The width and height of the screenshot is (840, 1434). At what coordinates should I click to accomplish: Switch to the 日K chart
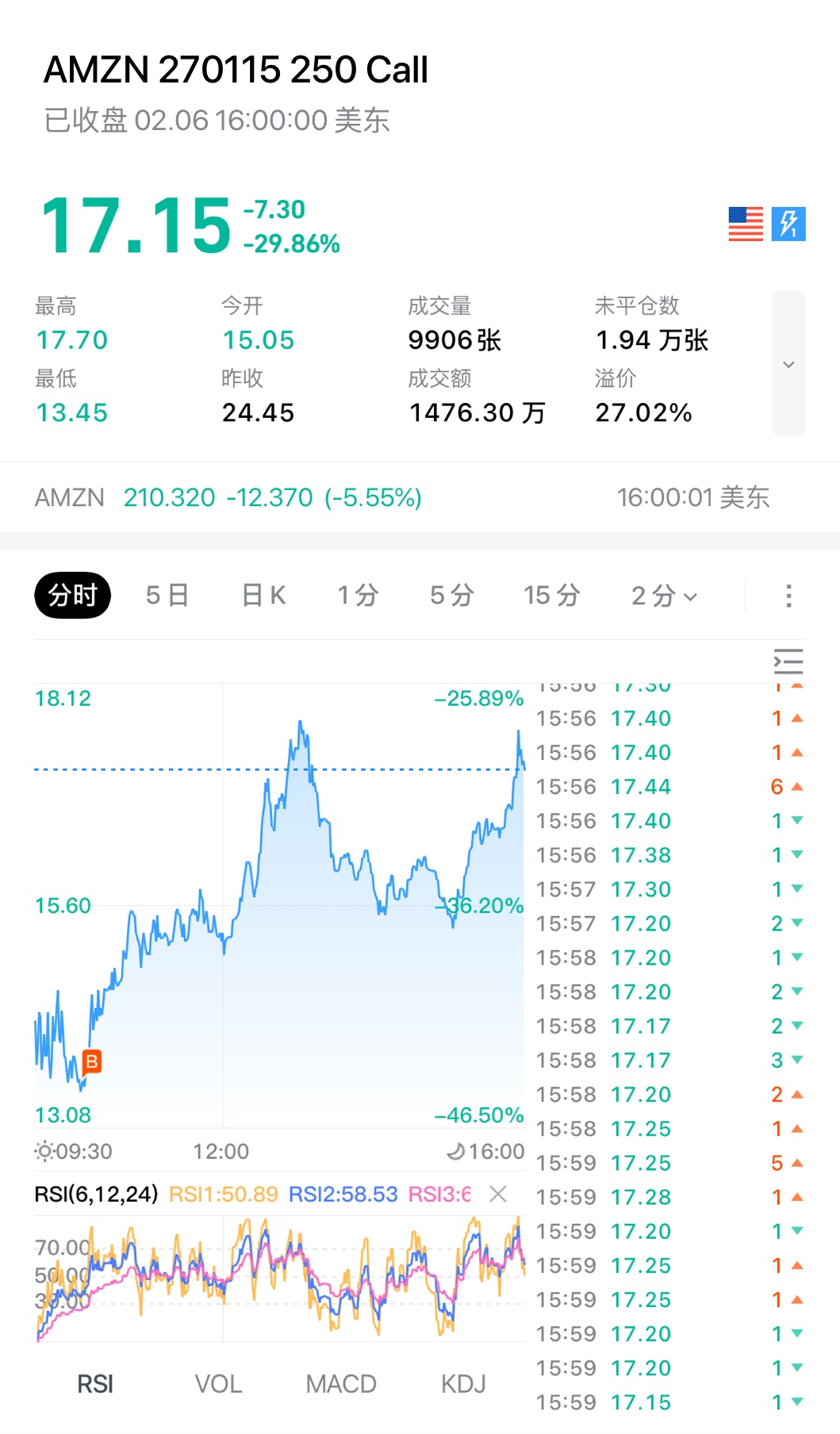(263, 595)
